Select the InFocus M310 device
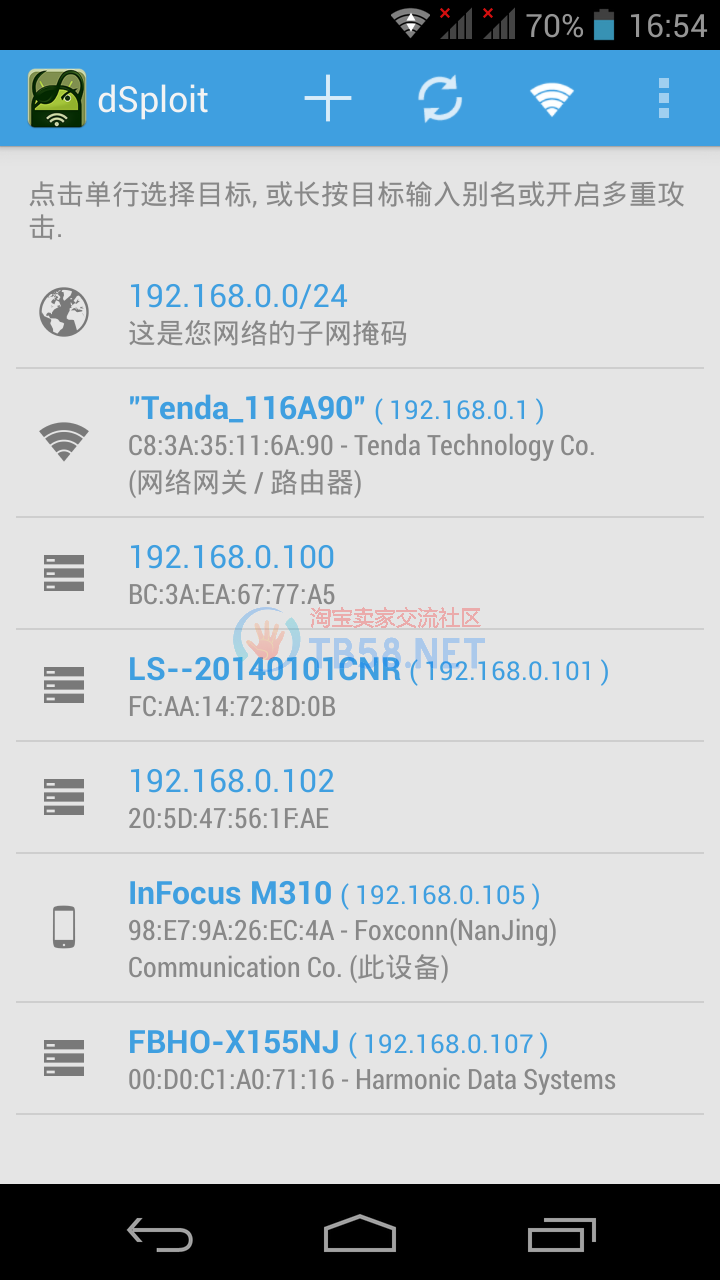This screenshot has height=1280, width=720. pyautogui.click(x=360, y=928)
